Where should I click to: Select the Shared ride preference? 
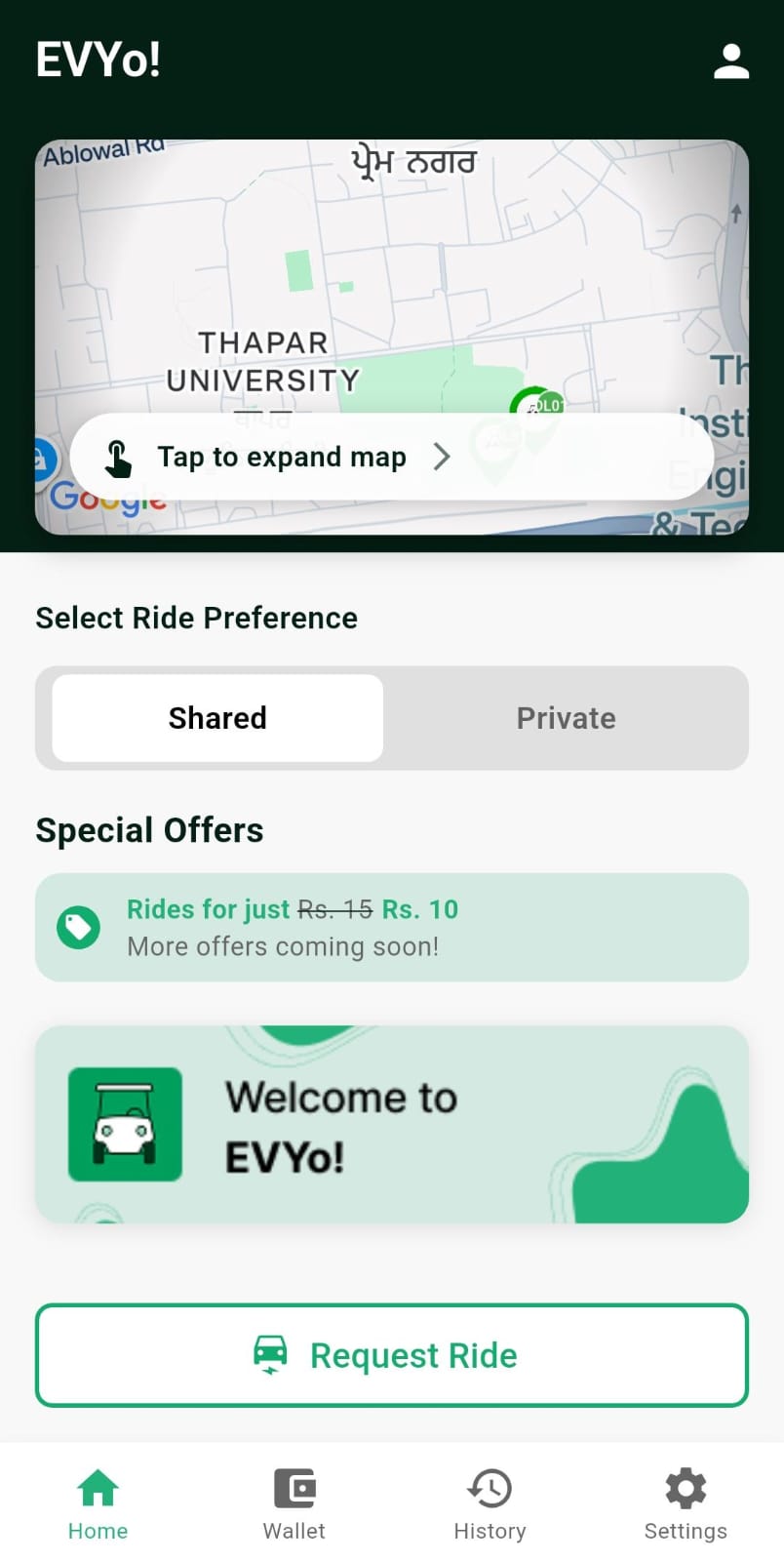pos(217,718)
